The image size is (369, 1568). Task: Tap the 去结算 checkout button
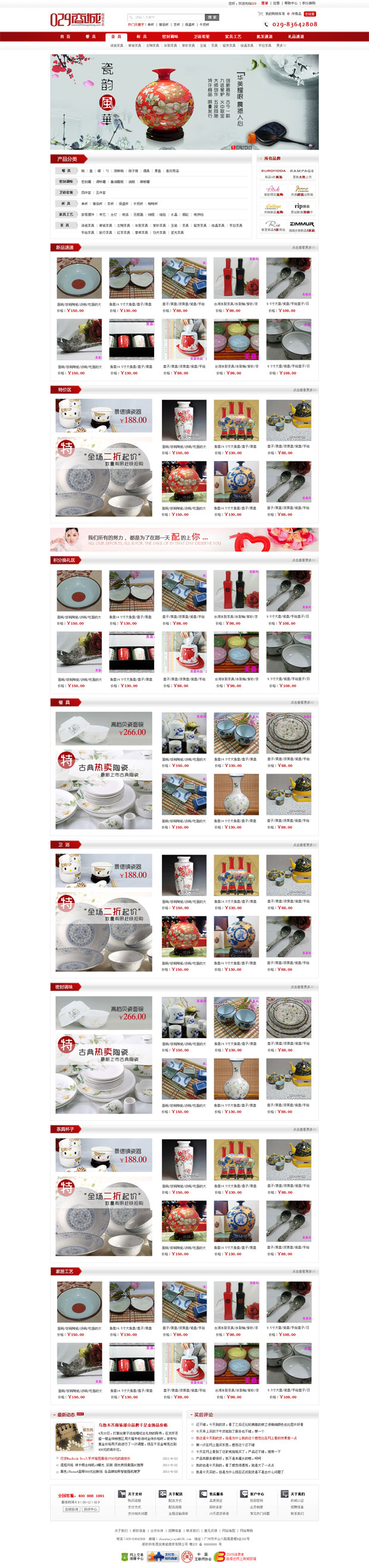310,13
